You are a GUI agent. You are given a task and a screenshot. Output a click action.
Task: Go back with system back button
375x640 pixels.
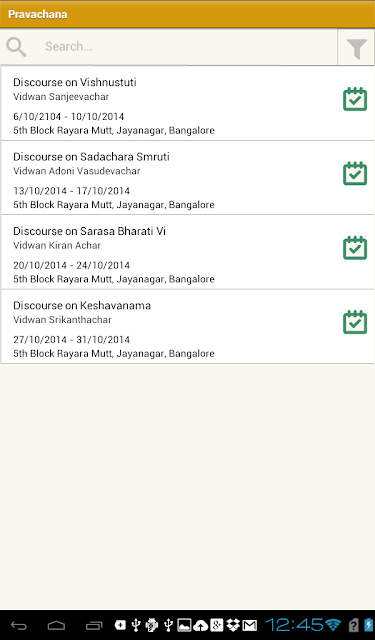tap(19, 625)
